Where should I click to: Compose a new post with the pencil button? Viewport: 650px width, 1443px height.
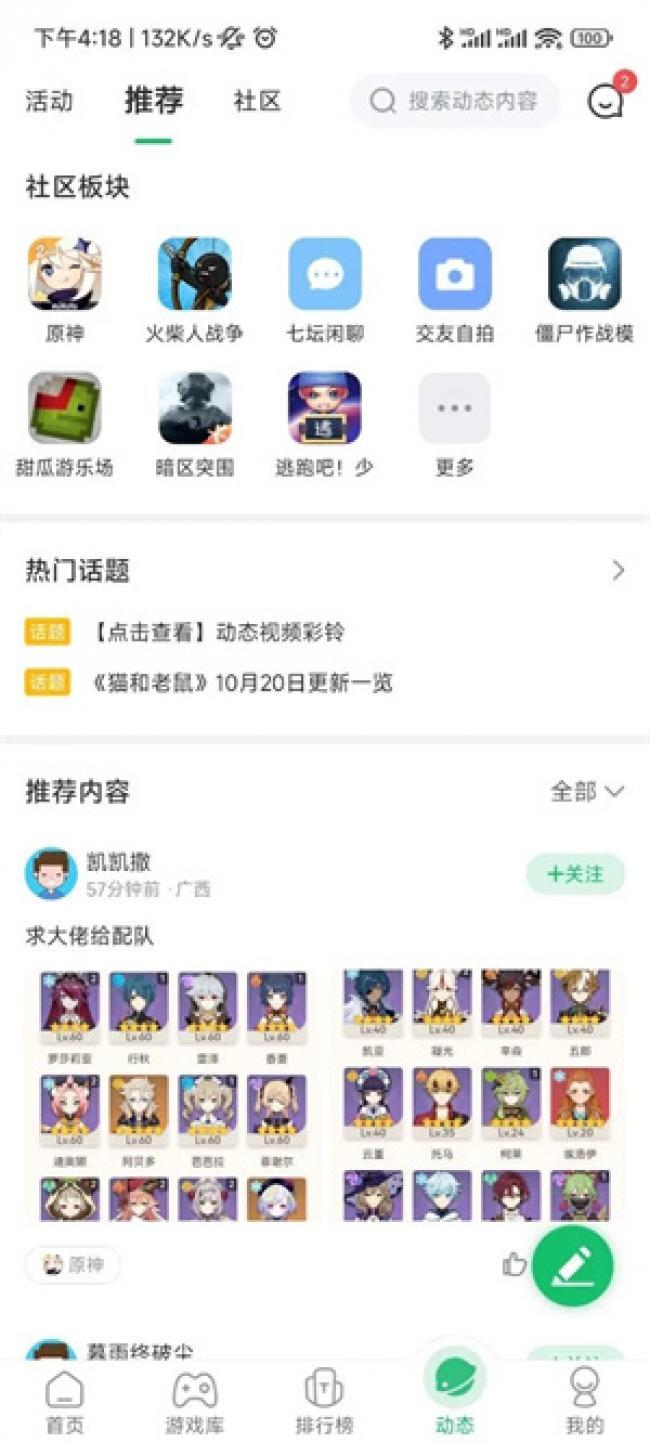[572, 1266]
